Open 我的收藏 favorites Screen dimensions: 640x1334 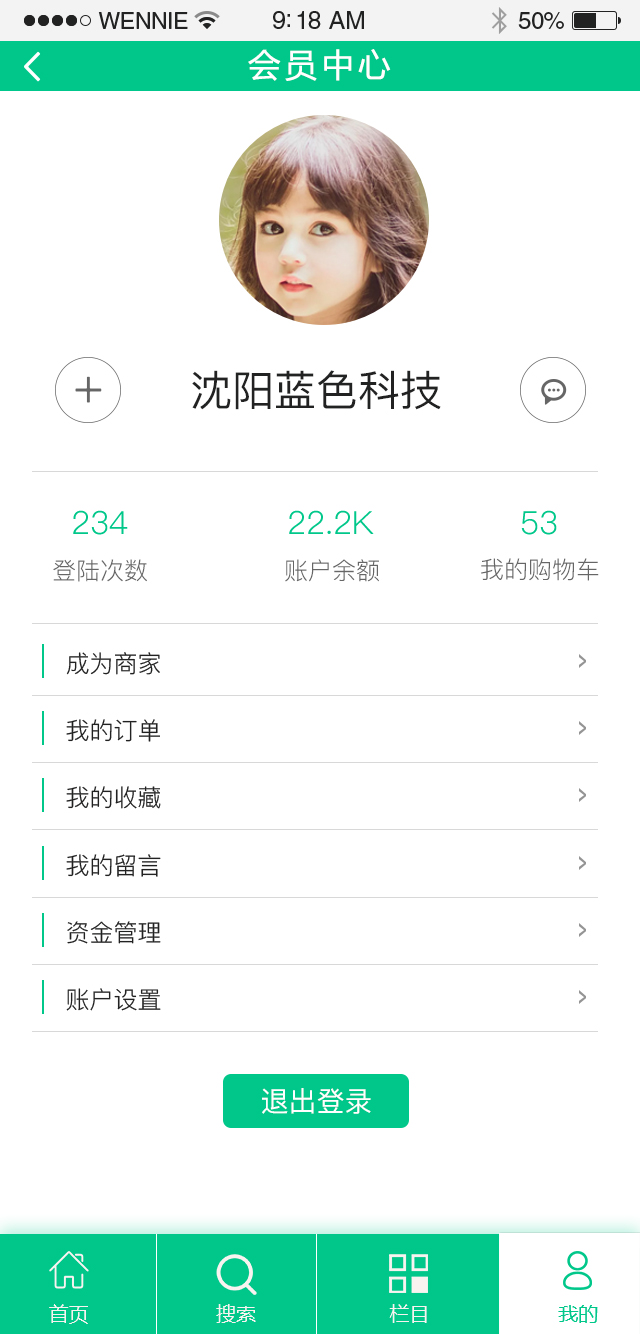click(x=315, y=796)
